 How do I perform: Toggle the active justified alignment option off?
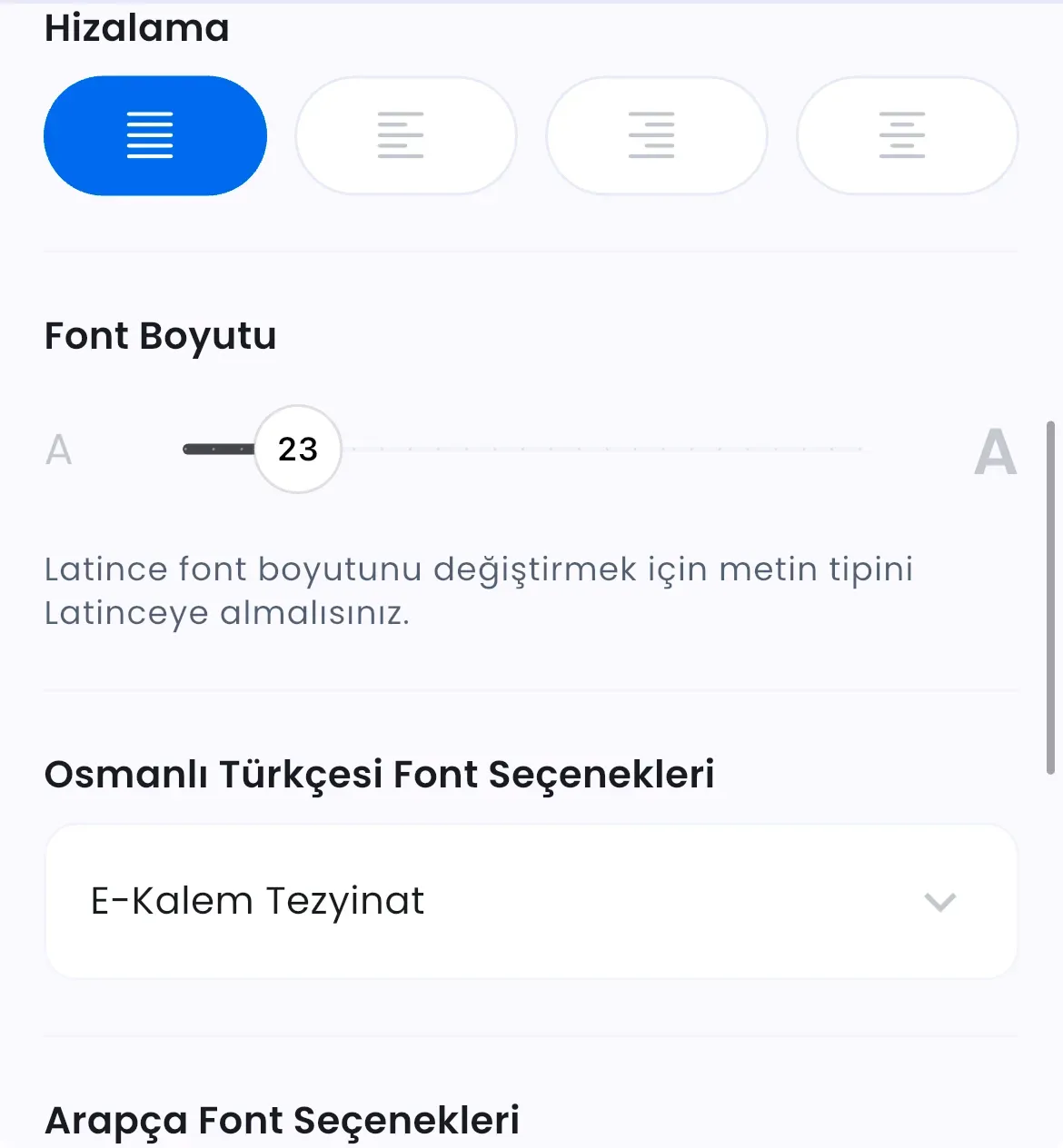(x=154, y=134)
